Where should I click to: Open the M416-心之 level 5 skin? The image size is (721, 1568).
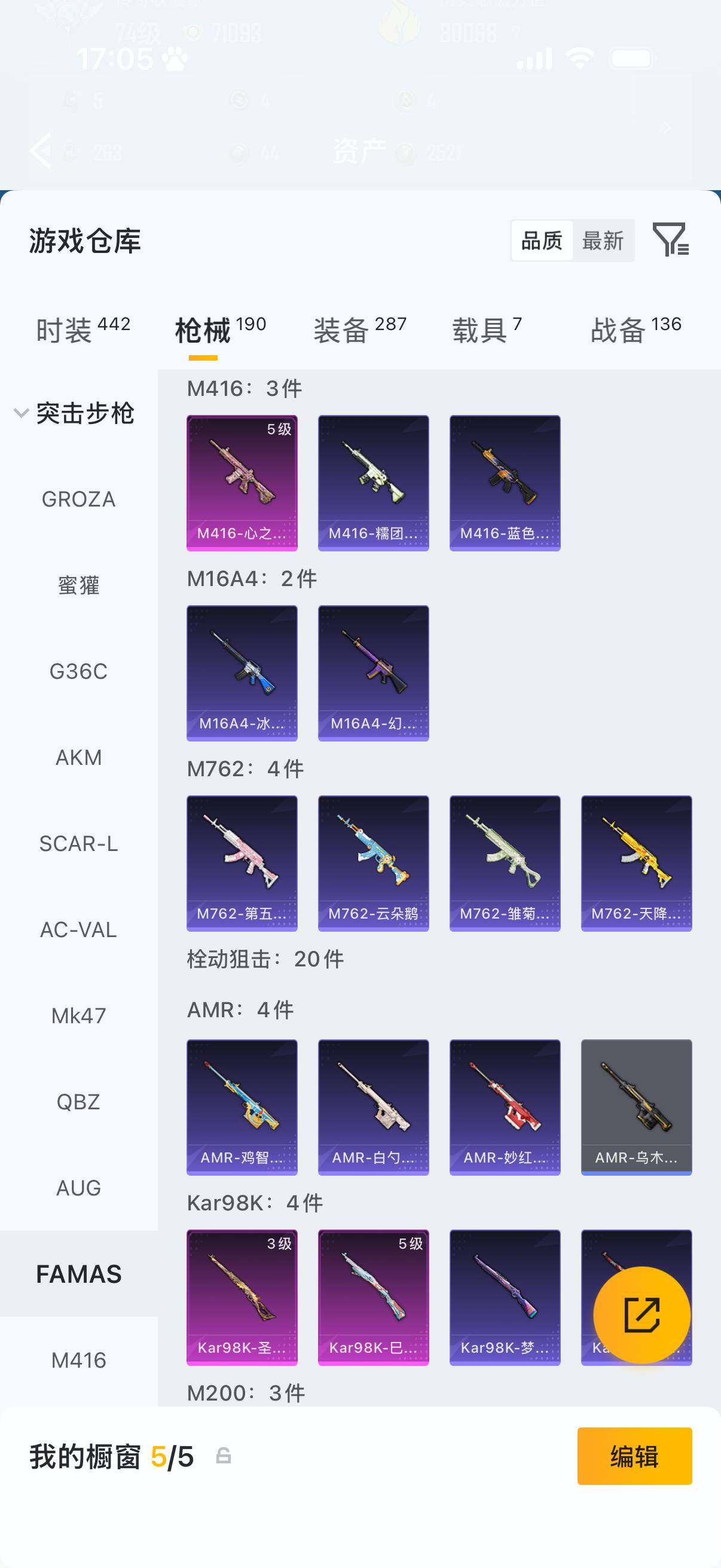pos(242,483)
